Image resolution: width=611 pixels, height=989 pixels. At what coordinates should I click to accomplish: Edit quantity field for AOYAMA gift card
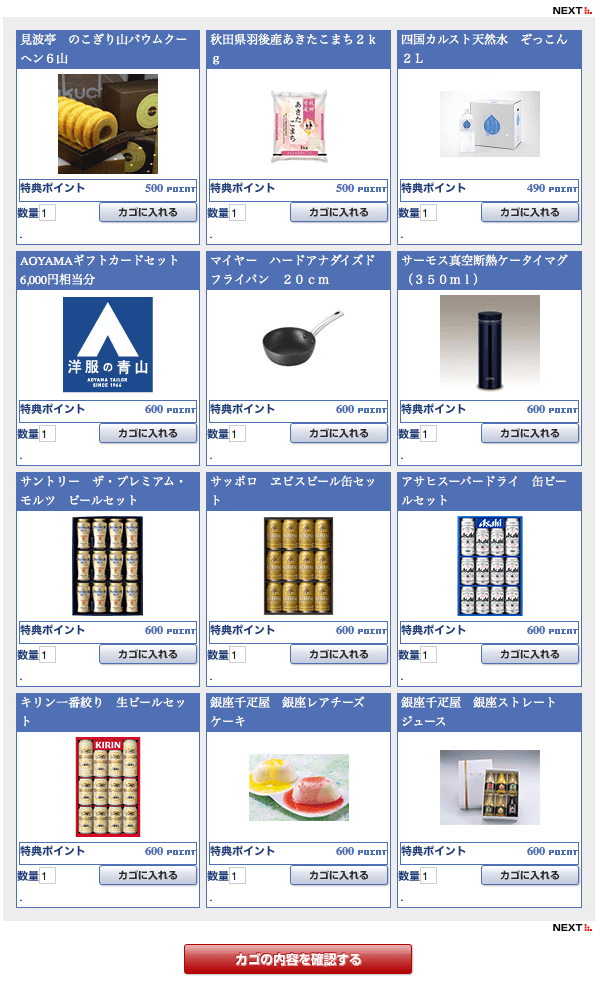click(47, 434)
